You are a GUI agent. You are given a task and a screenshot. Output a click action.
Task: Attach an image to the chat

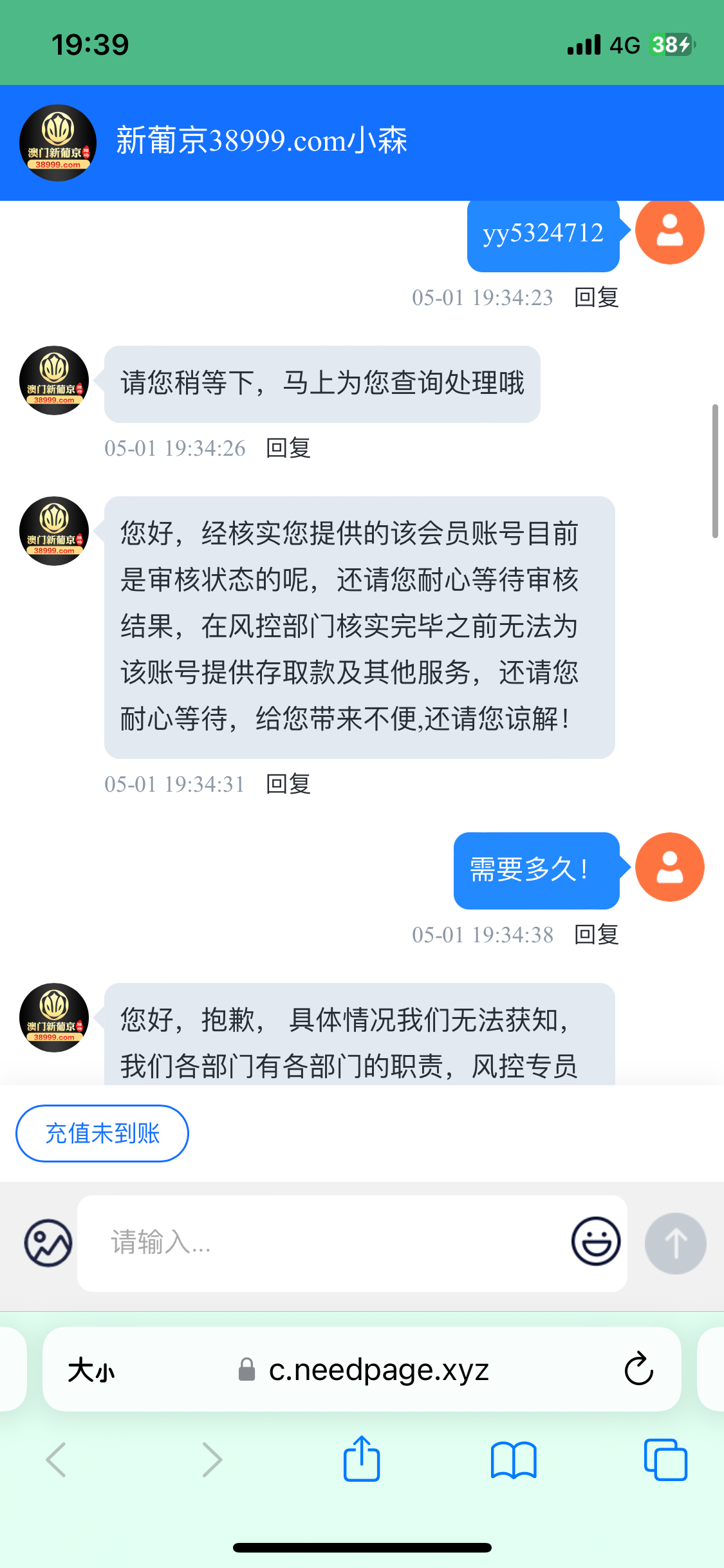point(48,1243)
